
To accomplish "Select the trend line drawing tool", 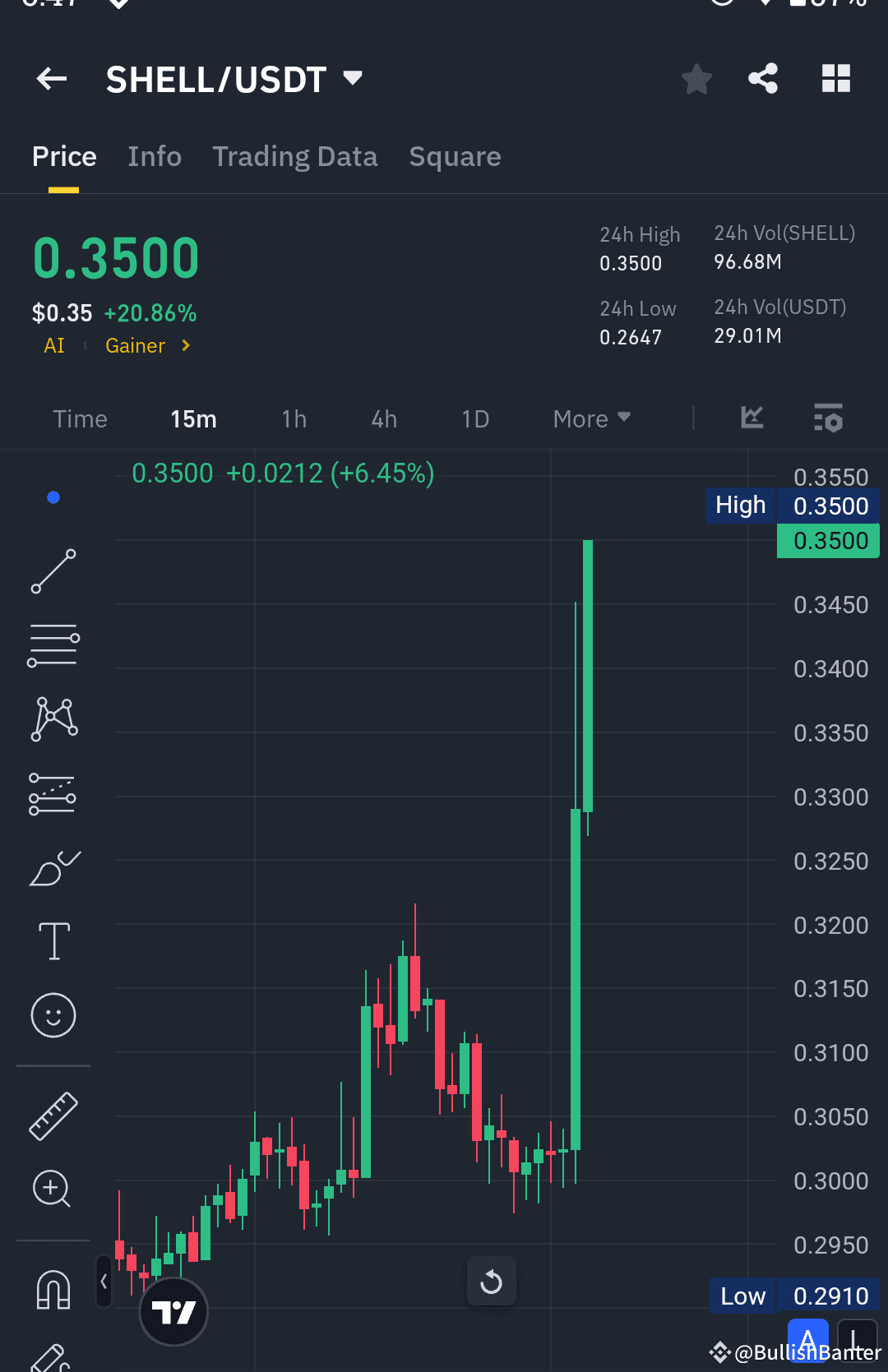I will point(53,571).
